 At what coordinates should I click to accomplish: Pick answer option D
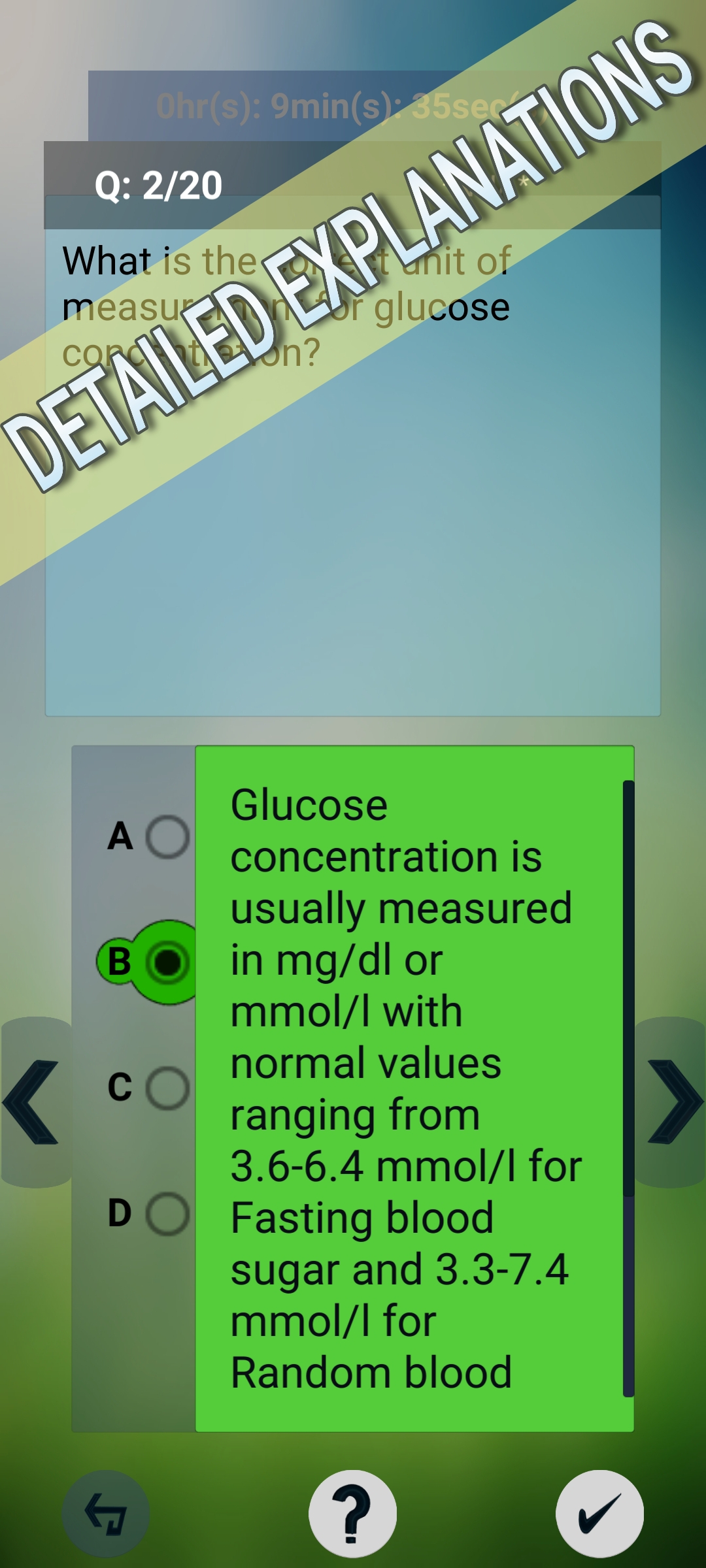[x=167, y=1214]
